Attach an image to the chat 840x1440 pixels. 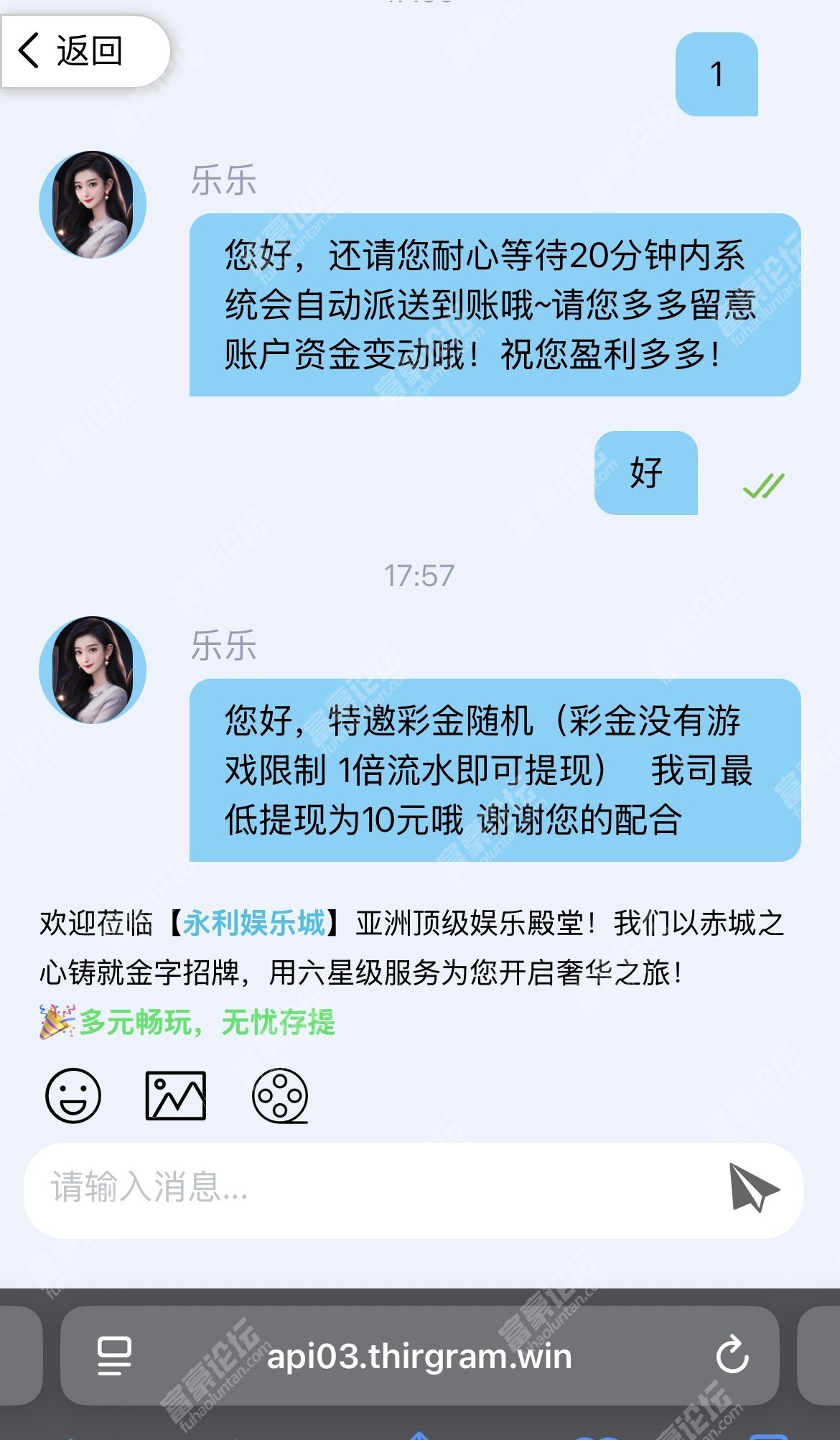[176, 1095]
